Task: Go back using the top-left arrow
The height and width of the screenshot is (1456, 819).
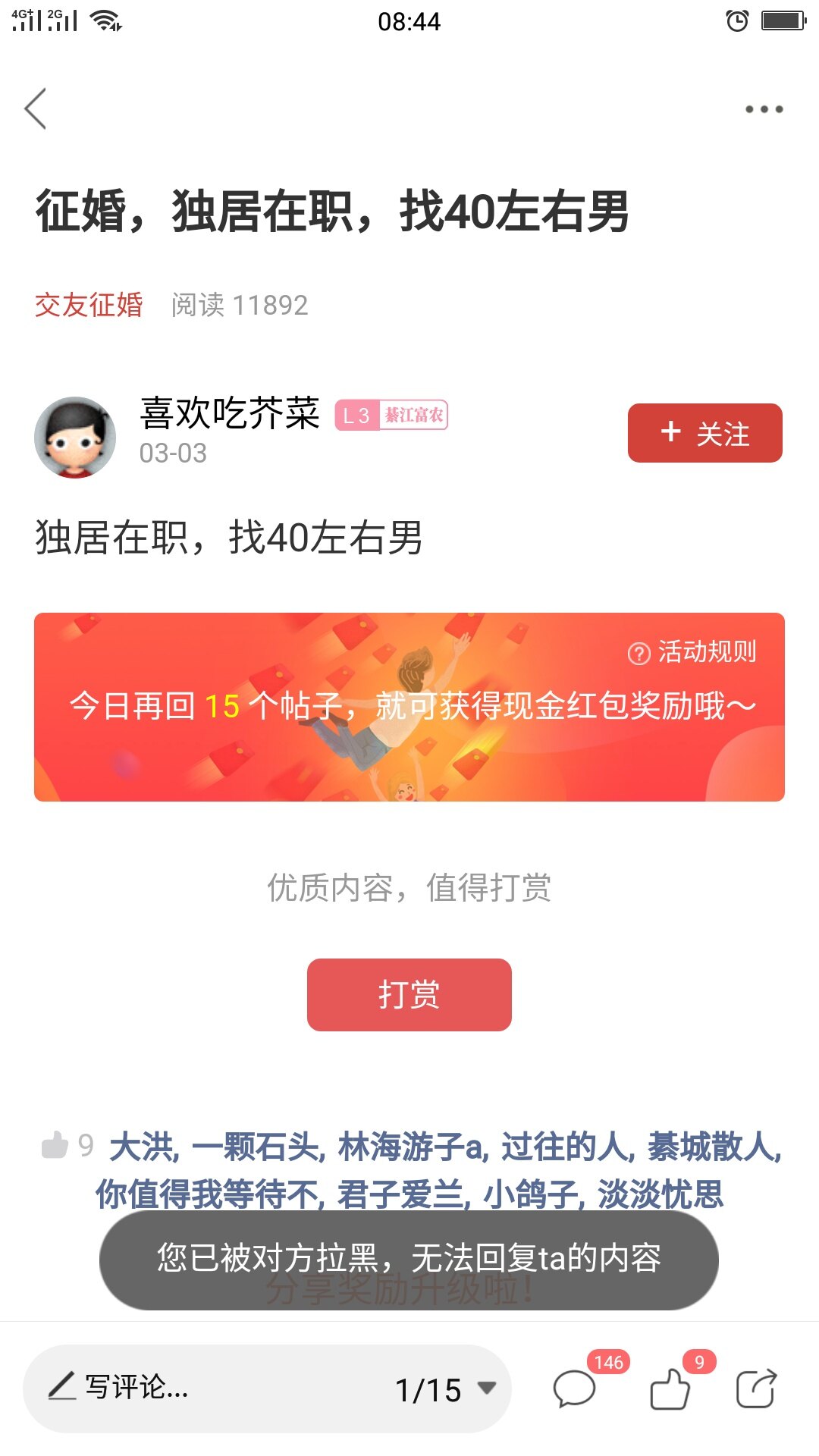Action: coord(36,108)
